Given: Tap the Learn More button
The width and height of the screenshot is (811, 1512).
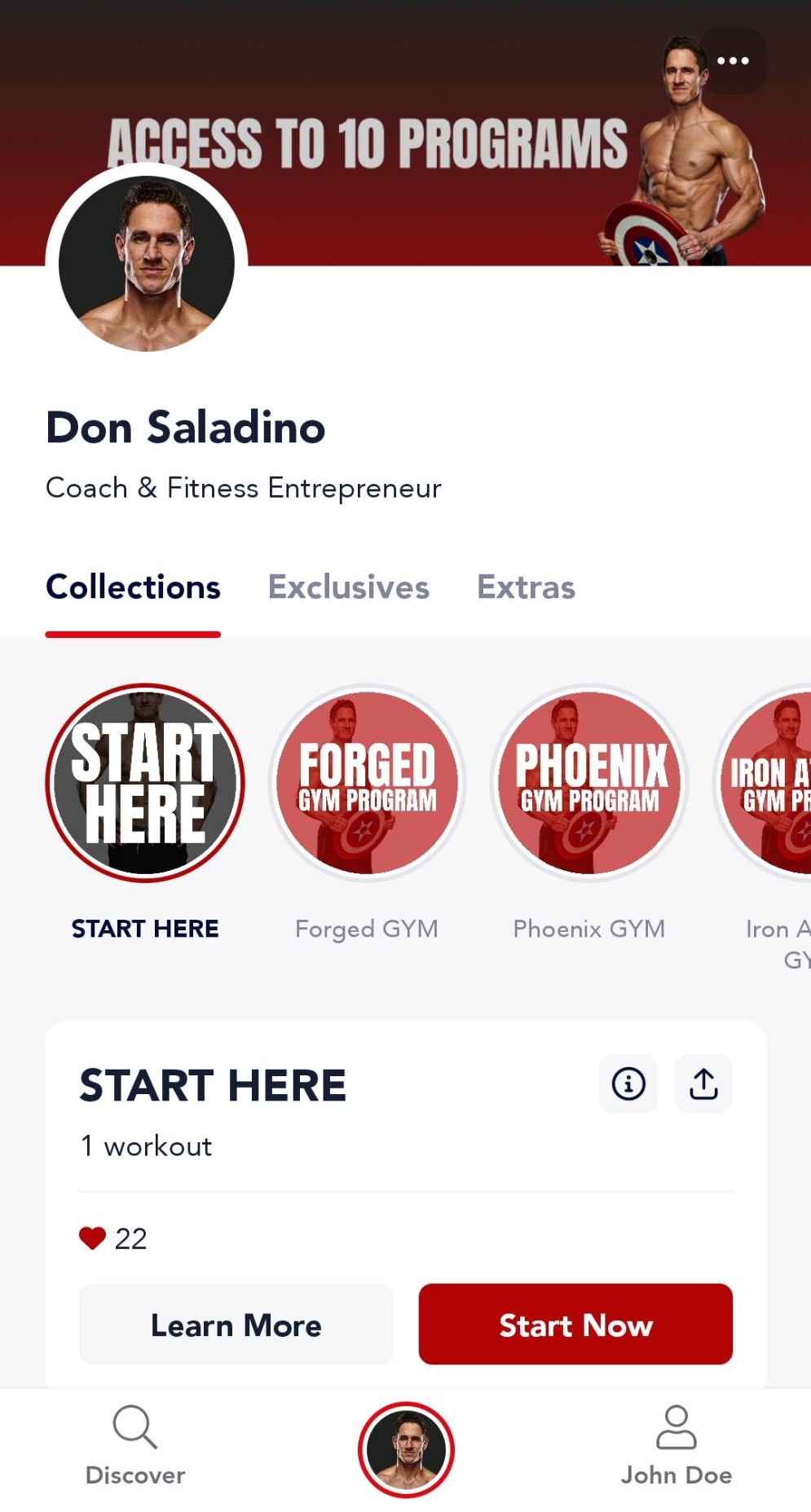Looking at the screenshot, I should [236, 1325].
